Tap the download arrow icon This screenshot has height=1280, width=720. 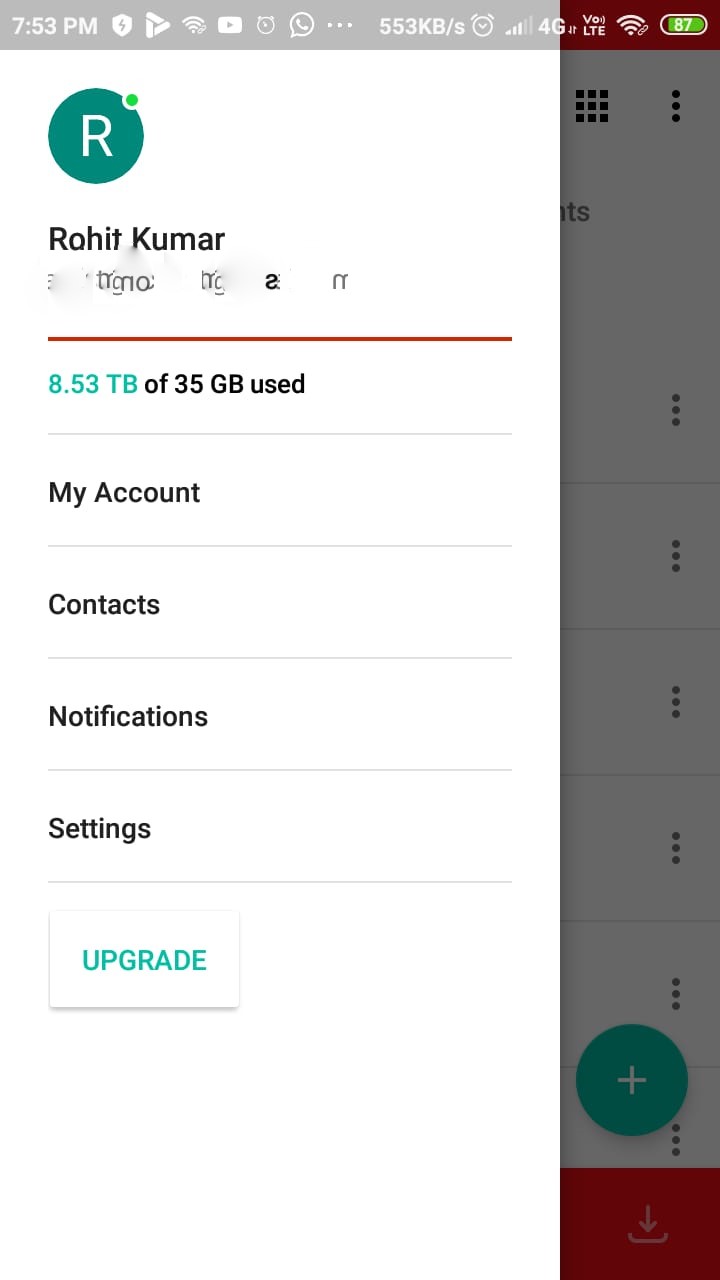tap(647, 1225)
